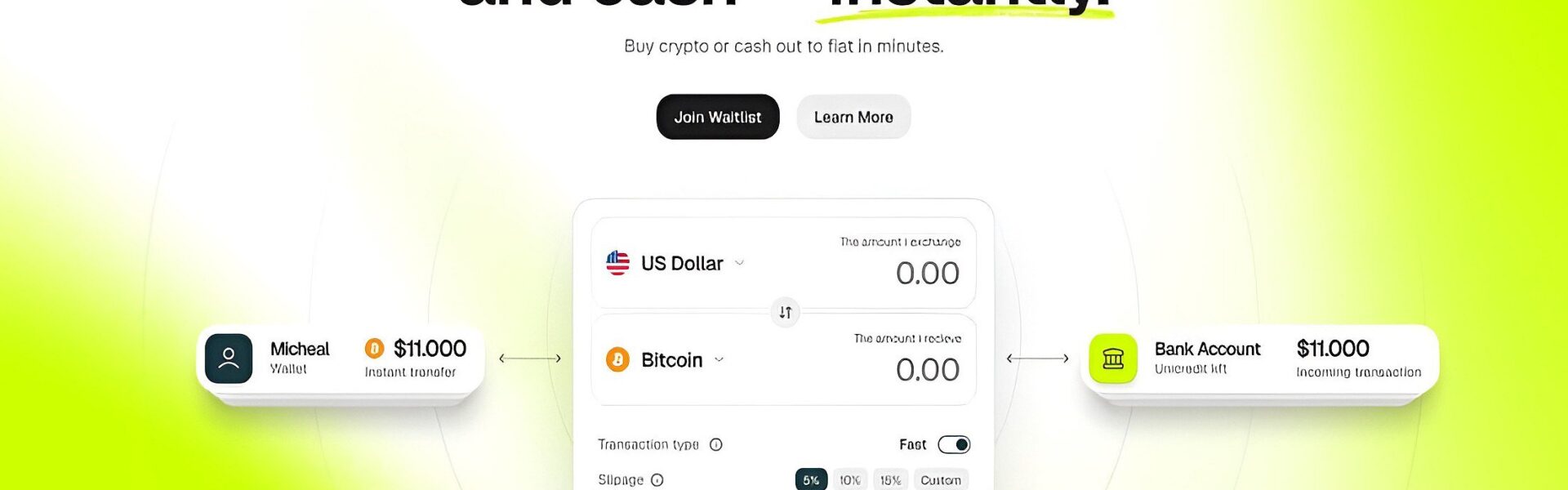
Task: Show info about Slippage
Action: coord(657,480)
